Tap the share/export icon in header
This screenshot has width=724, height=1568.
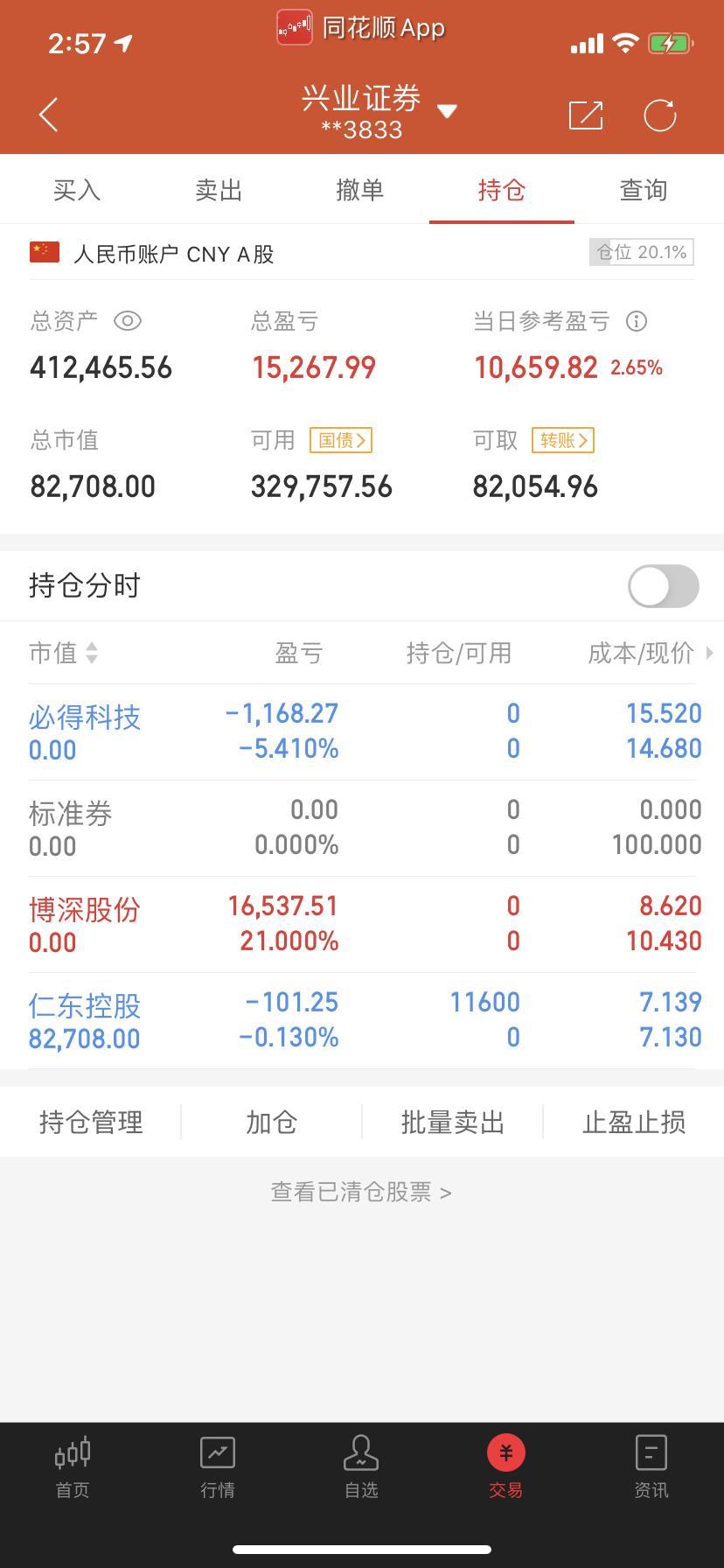pyautogui.click(x=586, y=115)
